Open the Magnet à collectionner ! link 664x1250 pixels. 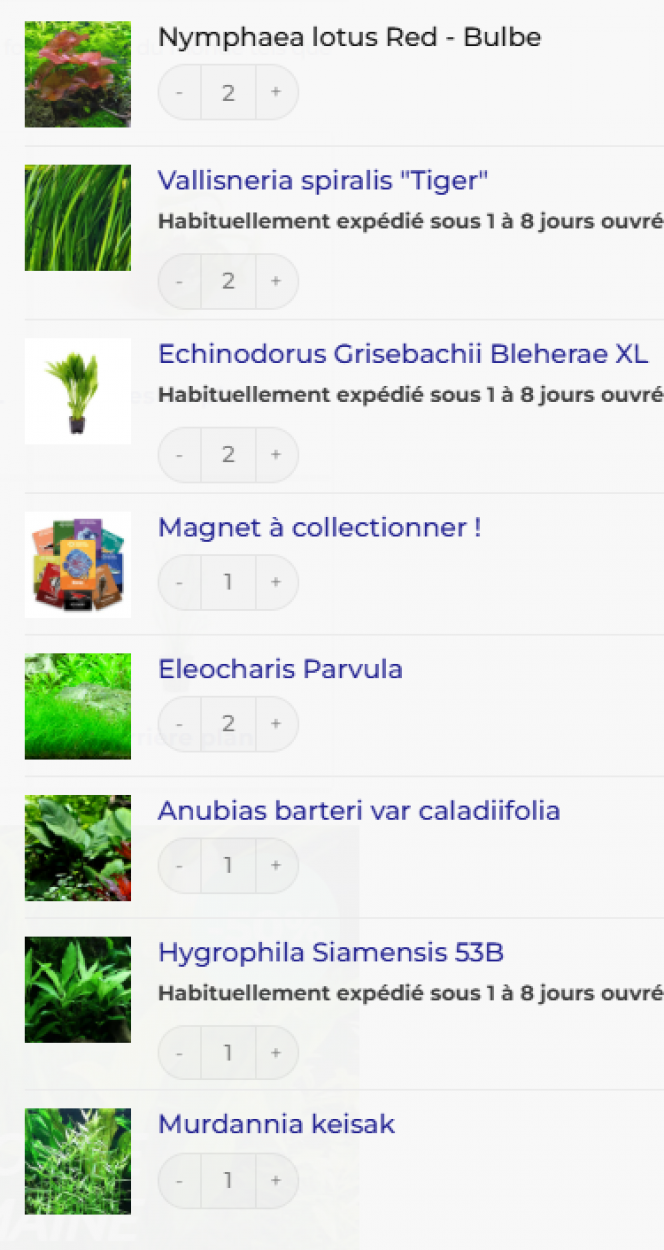click(x=320, y=527)
